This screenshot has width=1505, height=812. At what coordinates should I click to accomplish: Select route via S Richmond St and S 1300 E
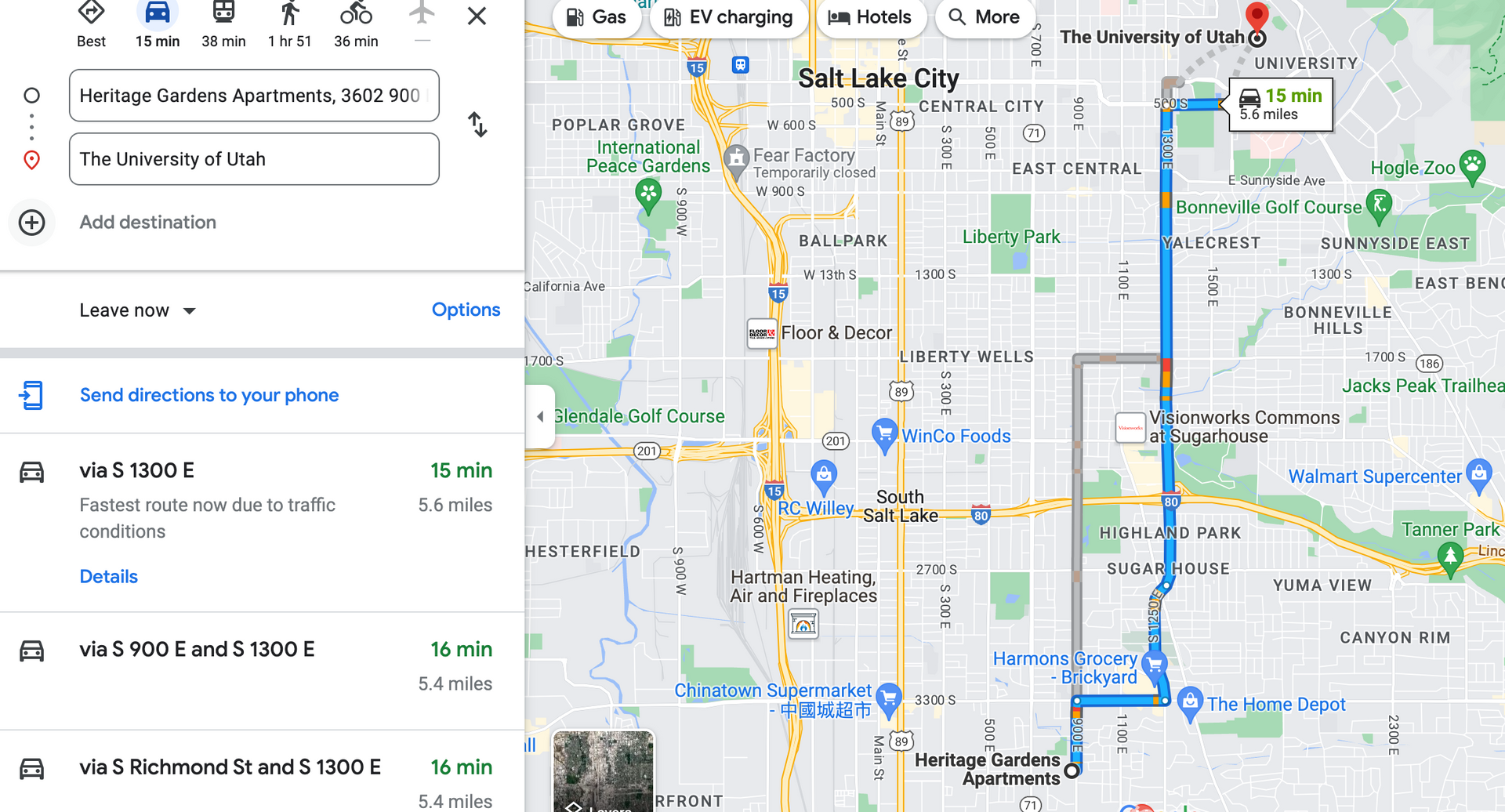point(230,767)
